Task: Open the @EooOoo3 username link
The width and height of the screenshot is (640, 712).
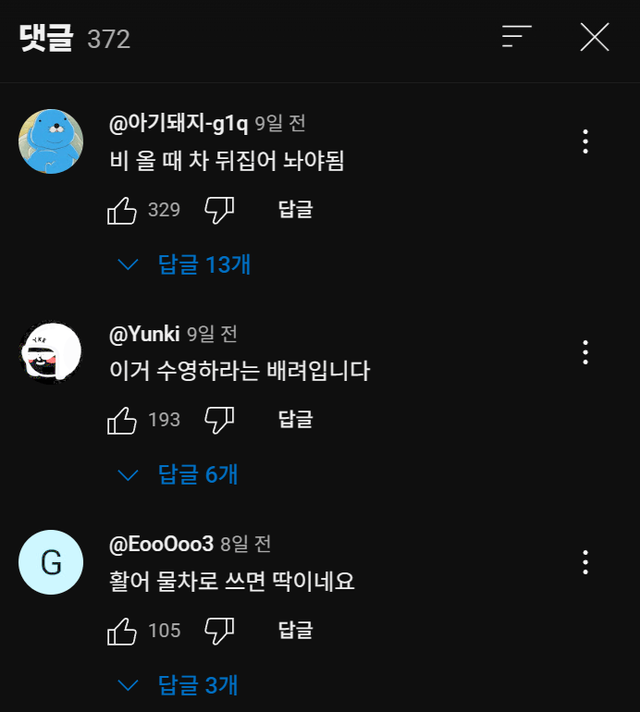Action: (161, 544)
